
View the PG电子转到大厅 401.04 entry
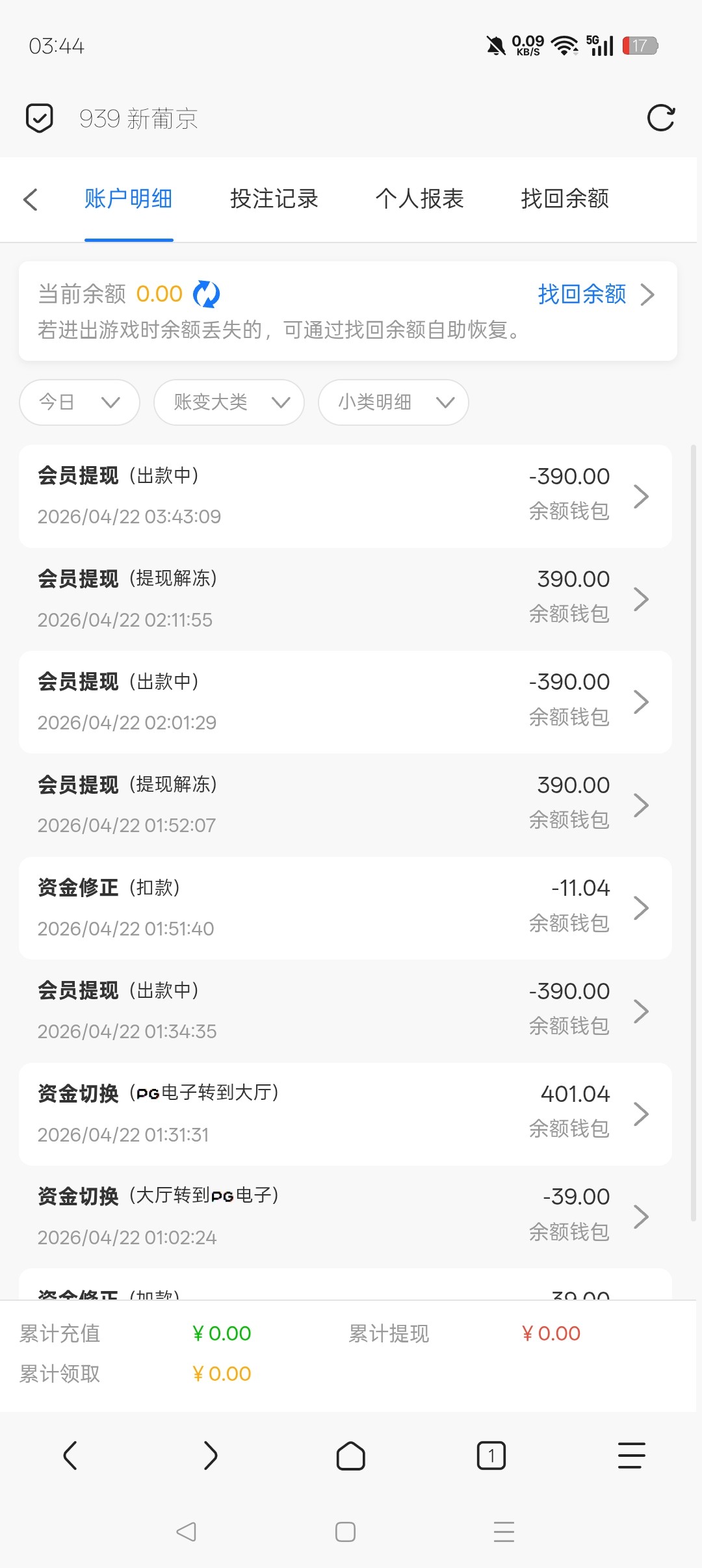pos(344,1114)
